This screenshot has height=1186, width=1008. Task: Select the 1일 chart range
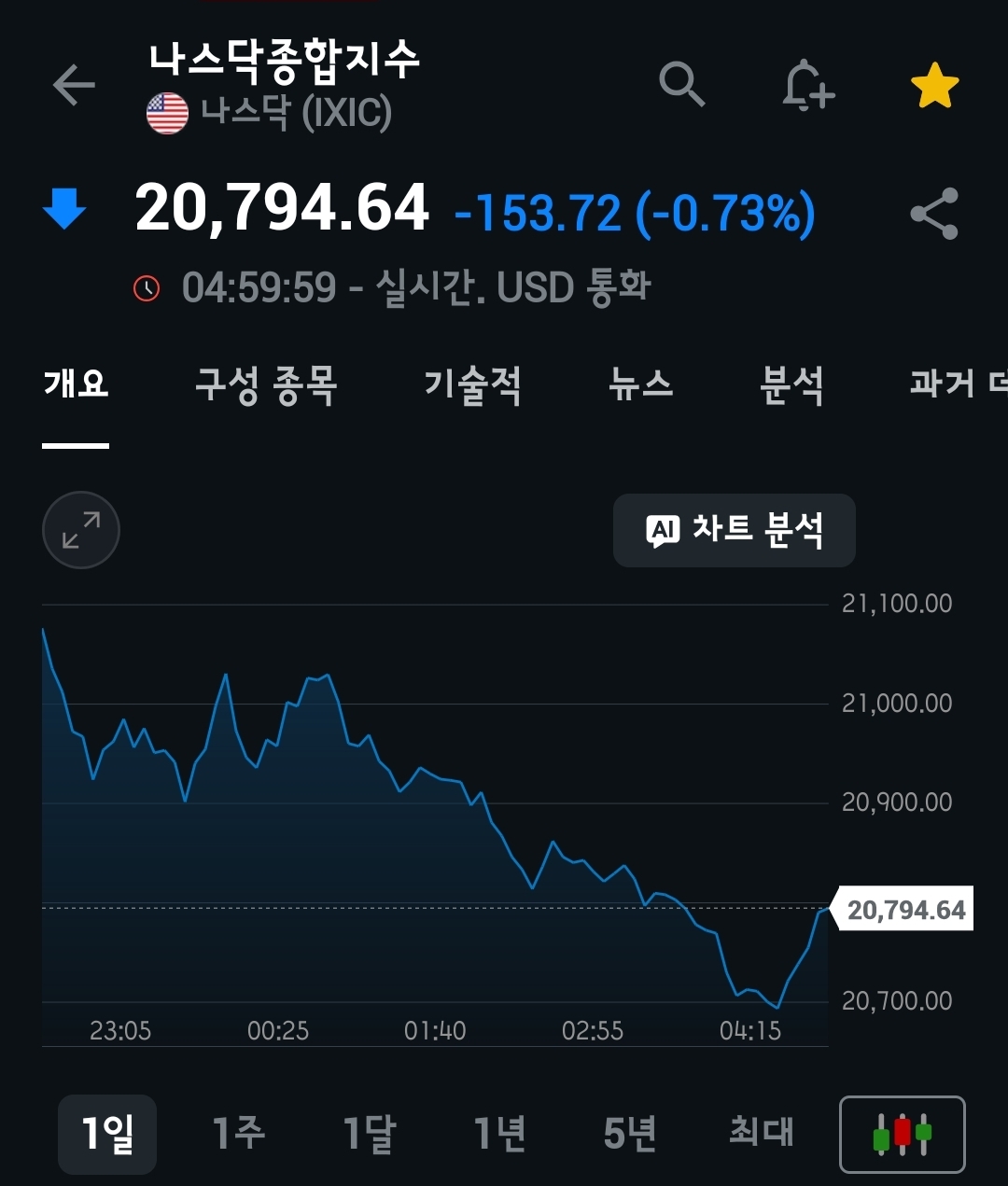pos(107,1134)
